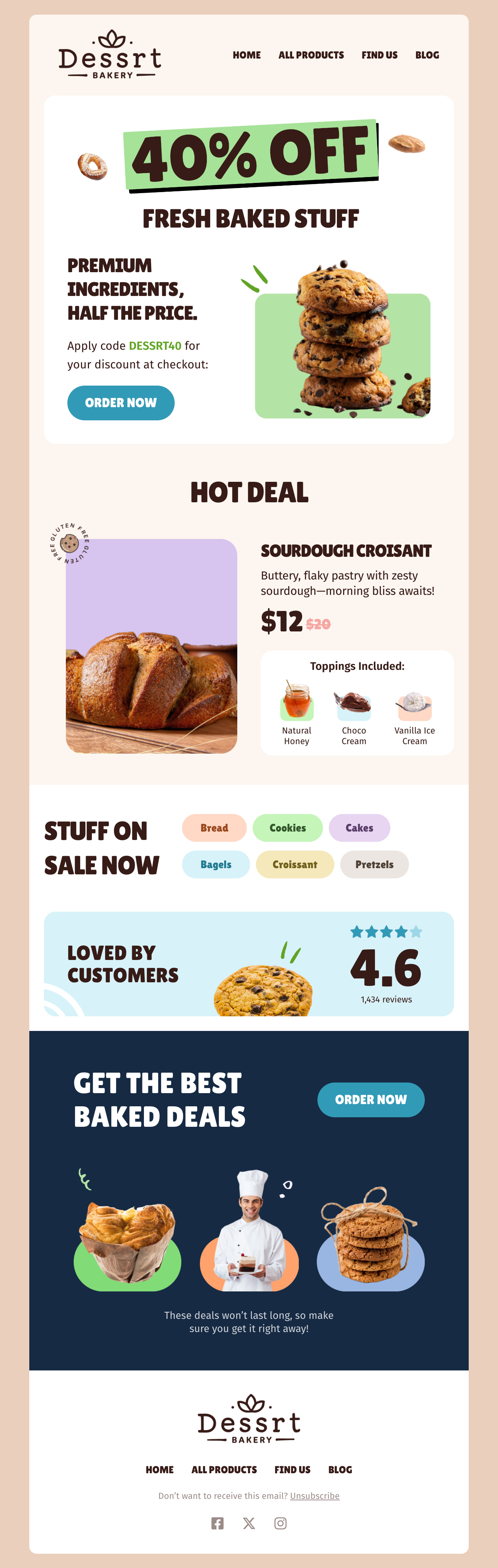Select the Cookies category chip

(288, 828)
